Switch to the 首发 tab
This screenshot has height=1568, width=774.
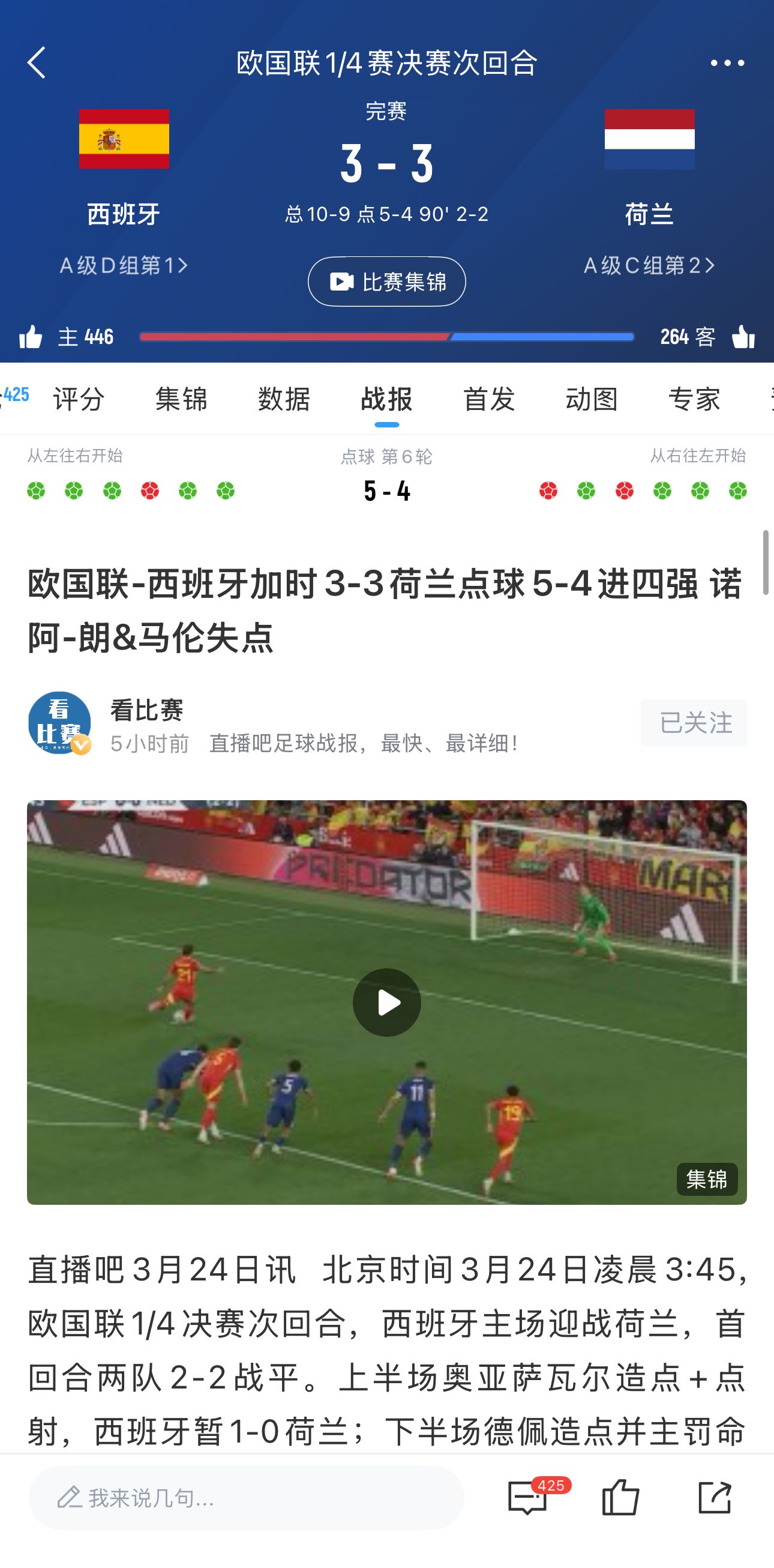(x=489, y=399)
